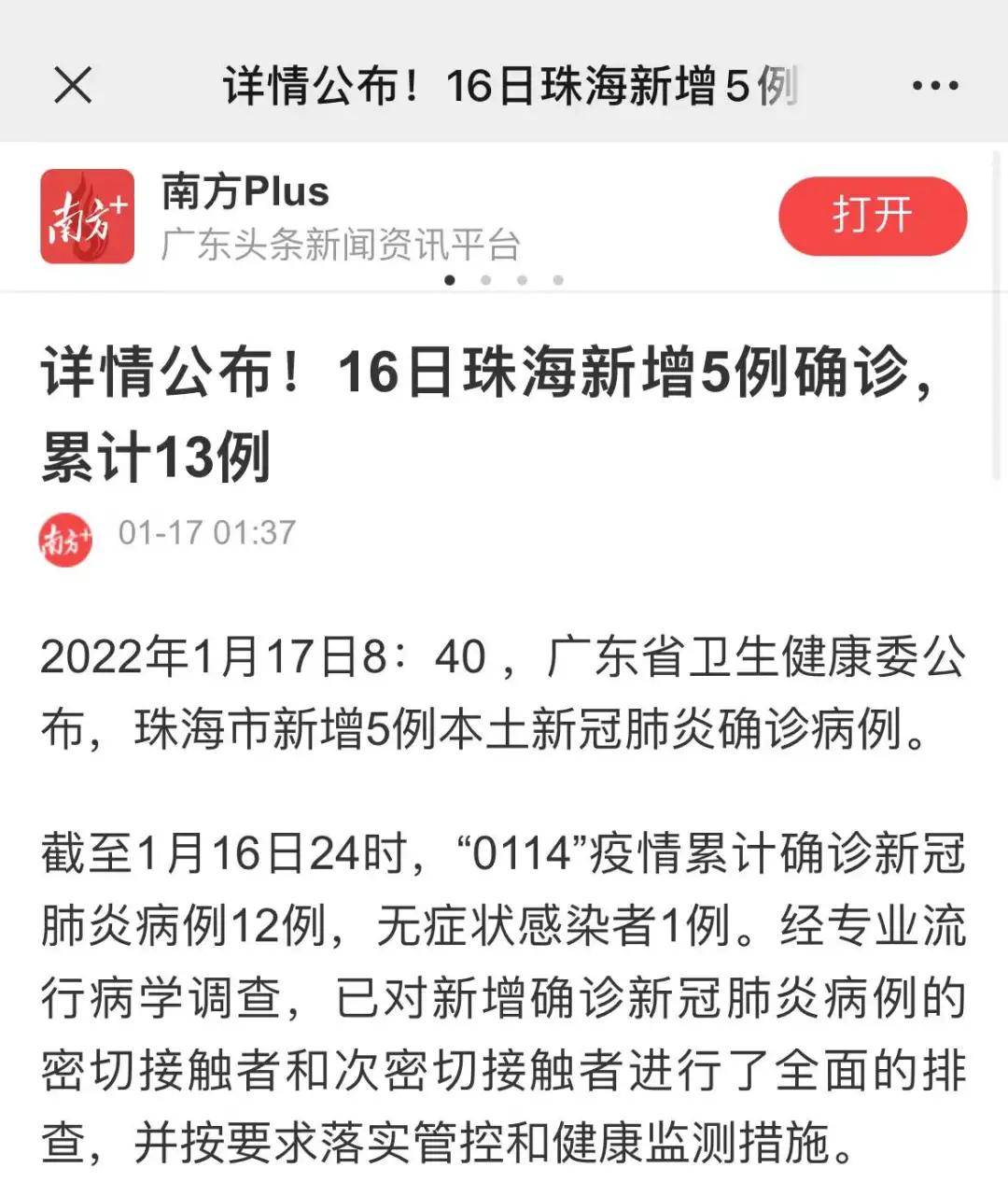
Task: Select the second carousel indicator dot
Action: (486, 278)
